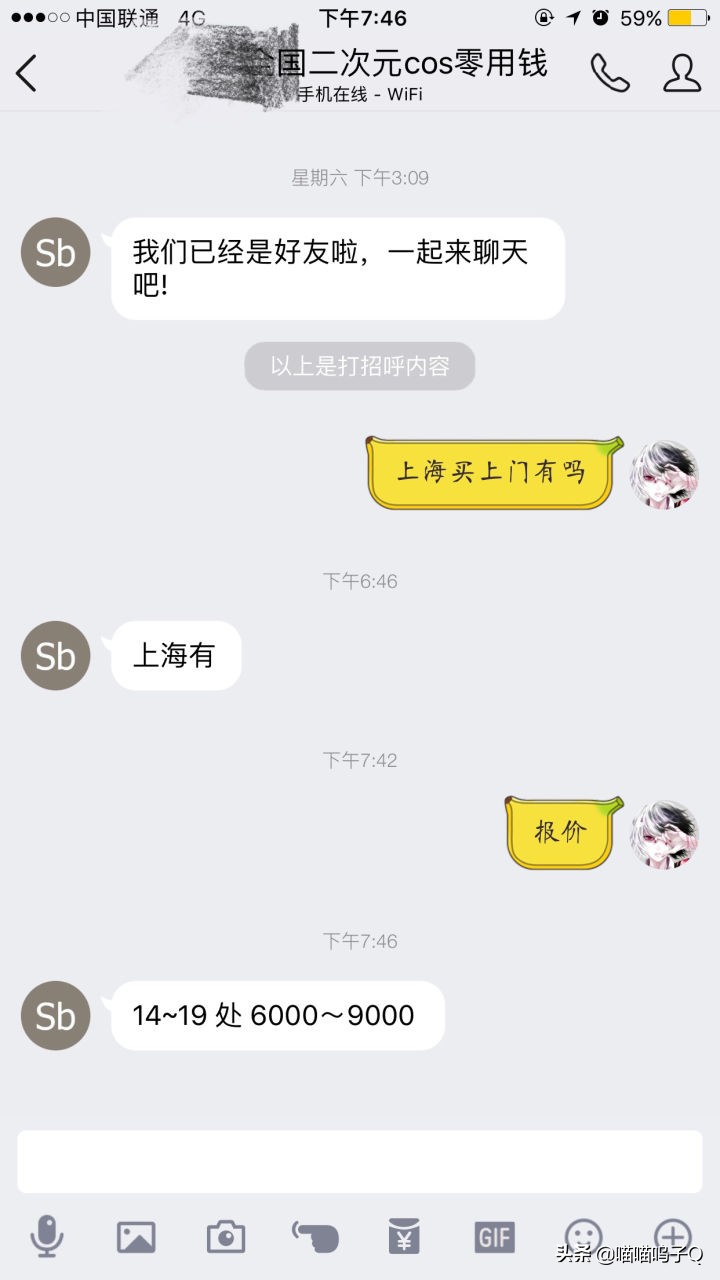Open the emoji smiley picker
Image resolution: width=720 pixels, height=1280 pixels.
(x=583, y=1236)
